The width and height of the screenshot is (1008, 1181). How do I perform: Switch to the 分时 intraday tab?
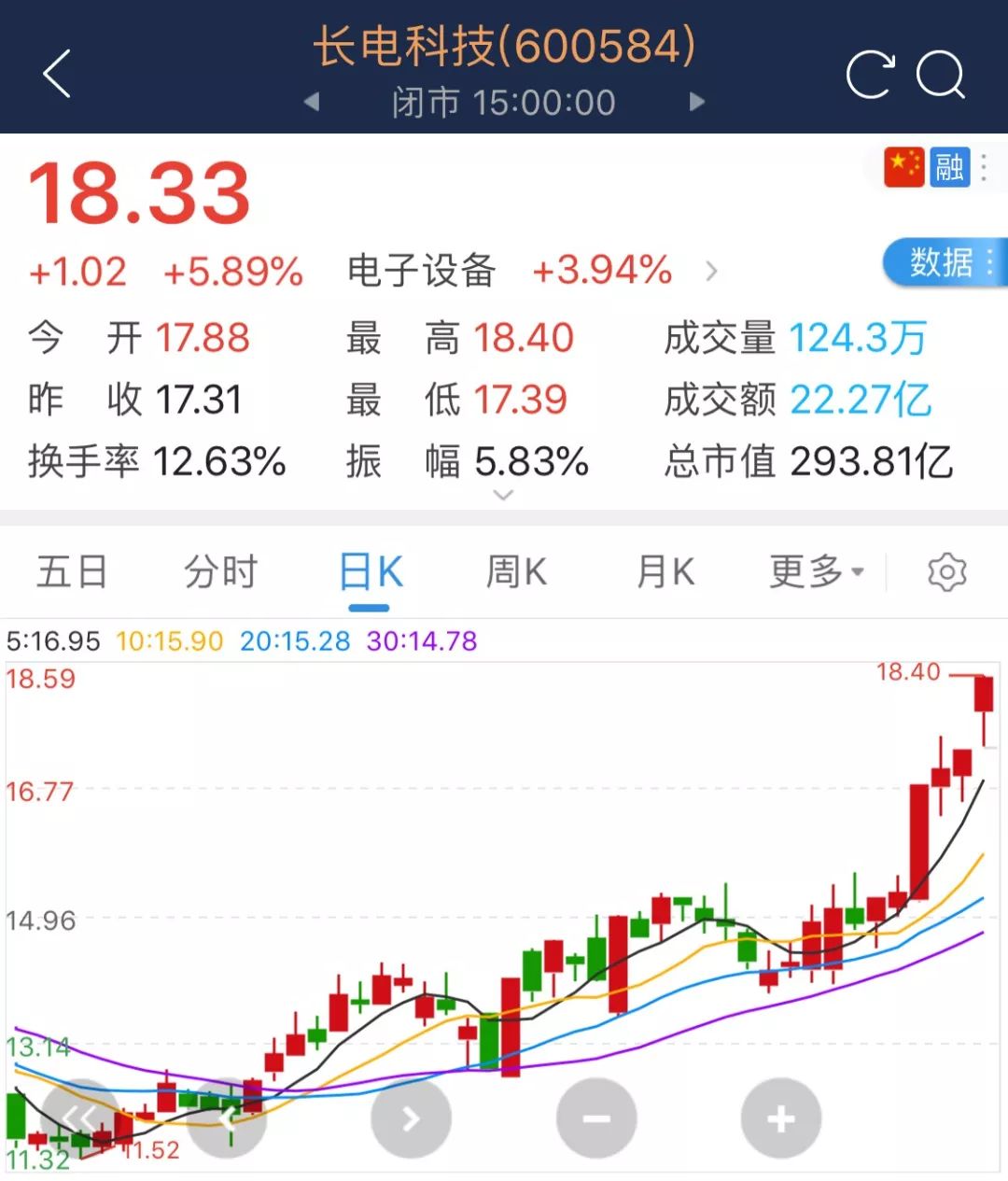[x=220, y=571]
